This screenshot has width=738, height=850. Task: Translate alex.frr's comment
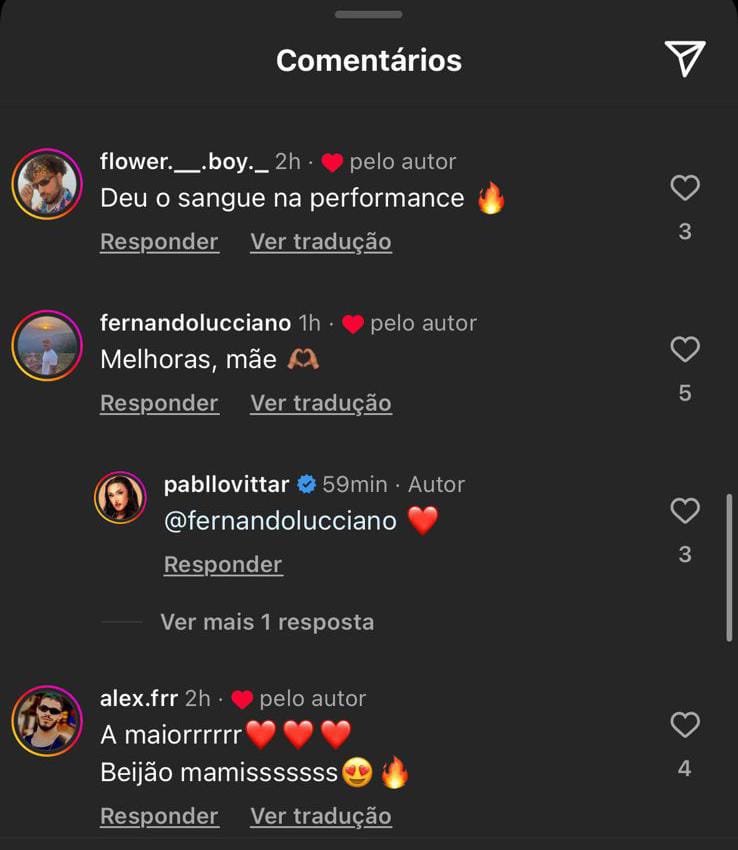click(x=320, y=816)
